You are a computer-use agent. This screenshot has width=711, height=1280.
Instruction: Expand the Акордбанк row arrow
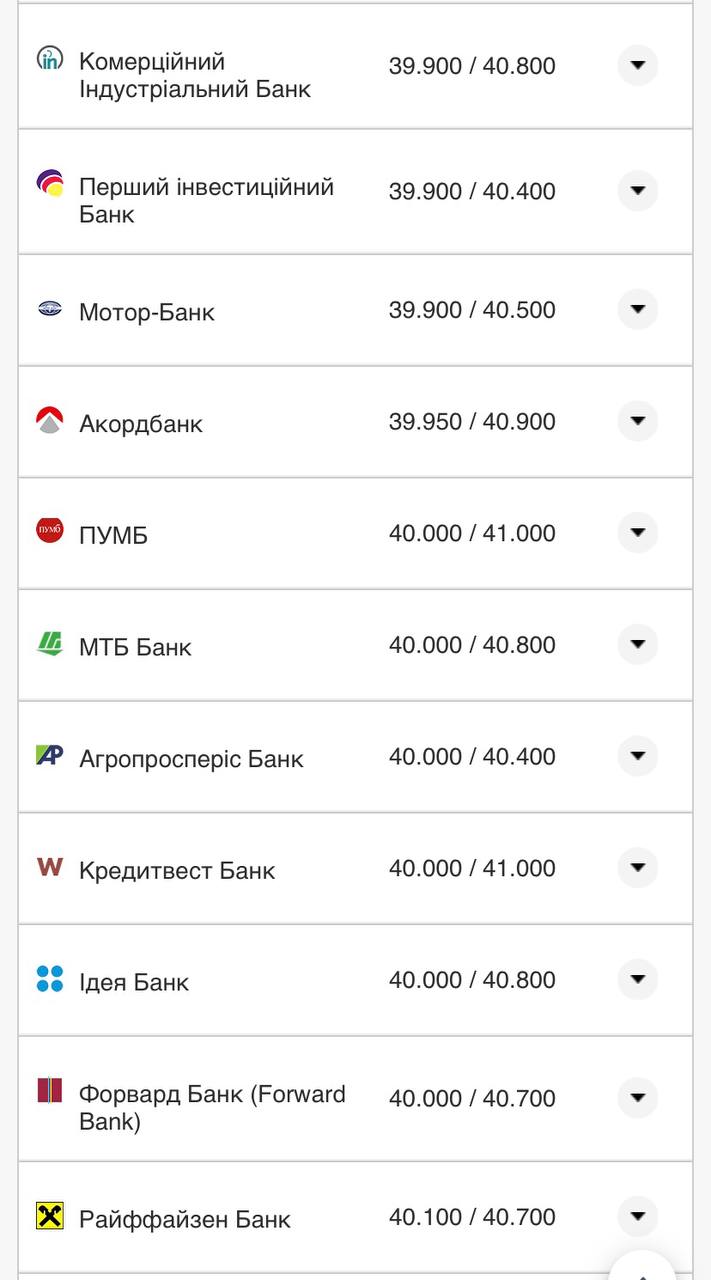pos(637,421)
